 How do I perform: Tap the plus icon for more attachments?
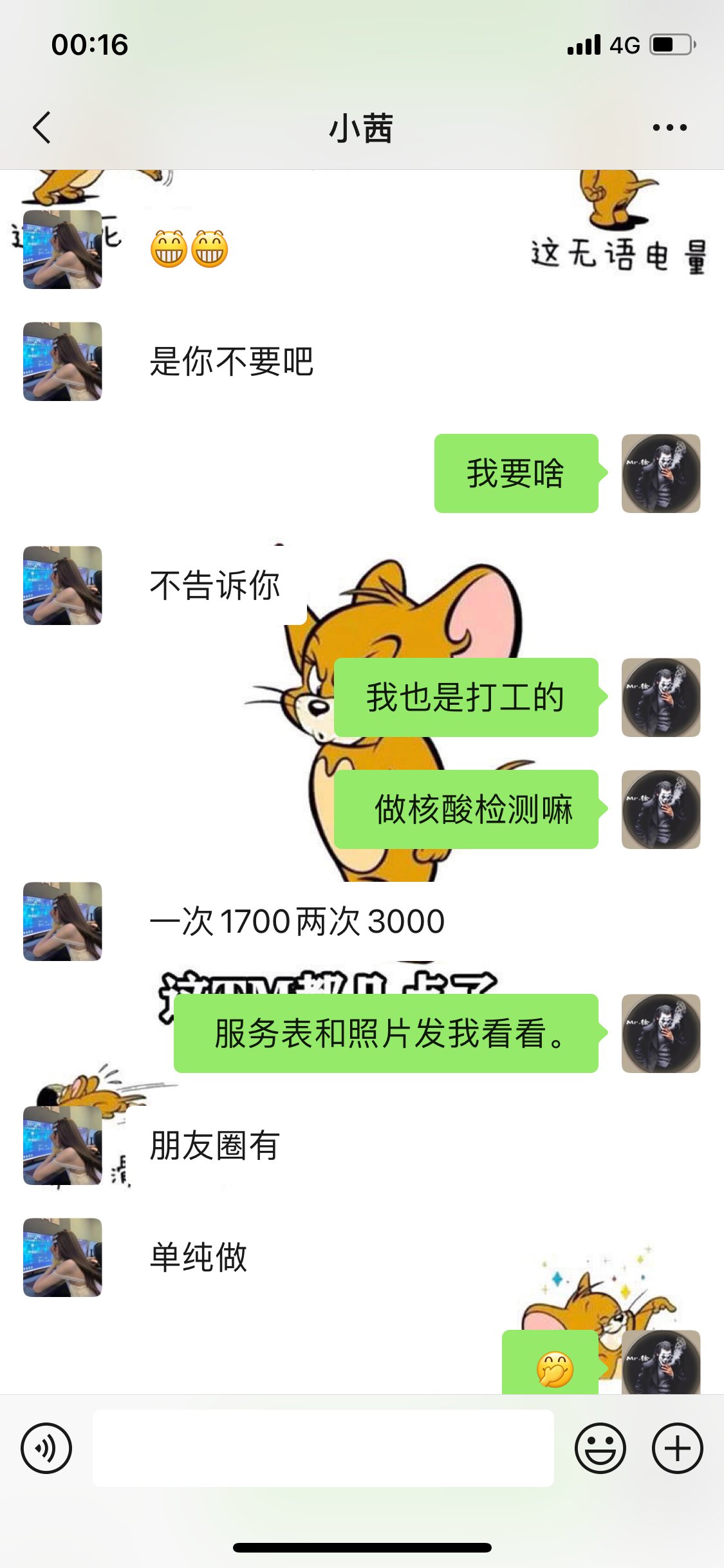click(x=677, y=1447)
